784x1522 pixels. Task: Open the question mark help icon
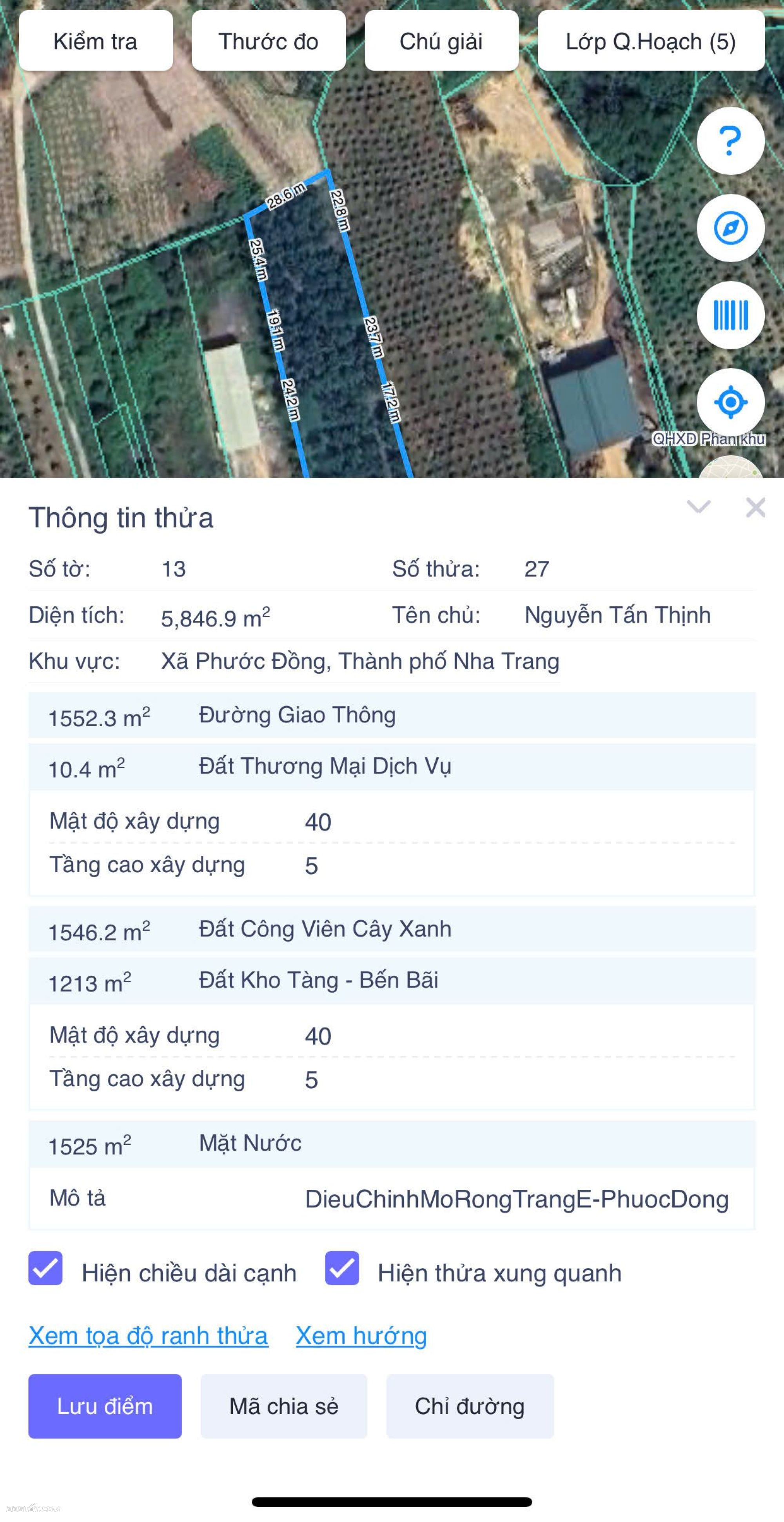pos(730,141)
